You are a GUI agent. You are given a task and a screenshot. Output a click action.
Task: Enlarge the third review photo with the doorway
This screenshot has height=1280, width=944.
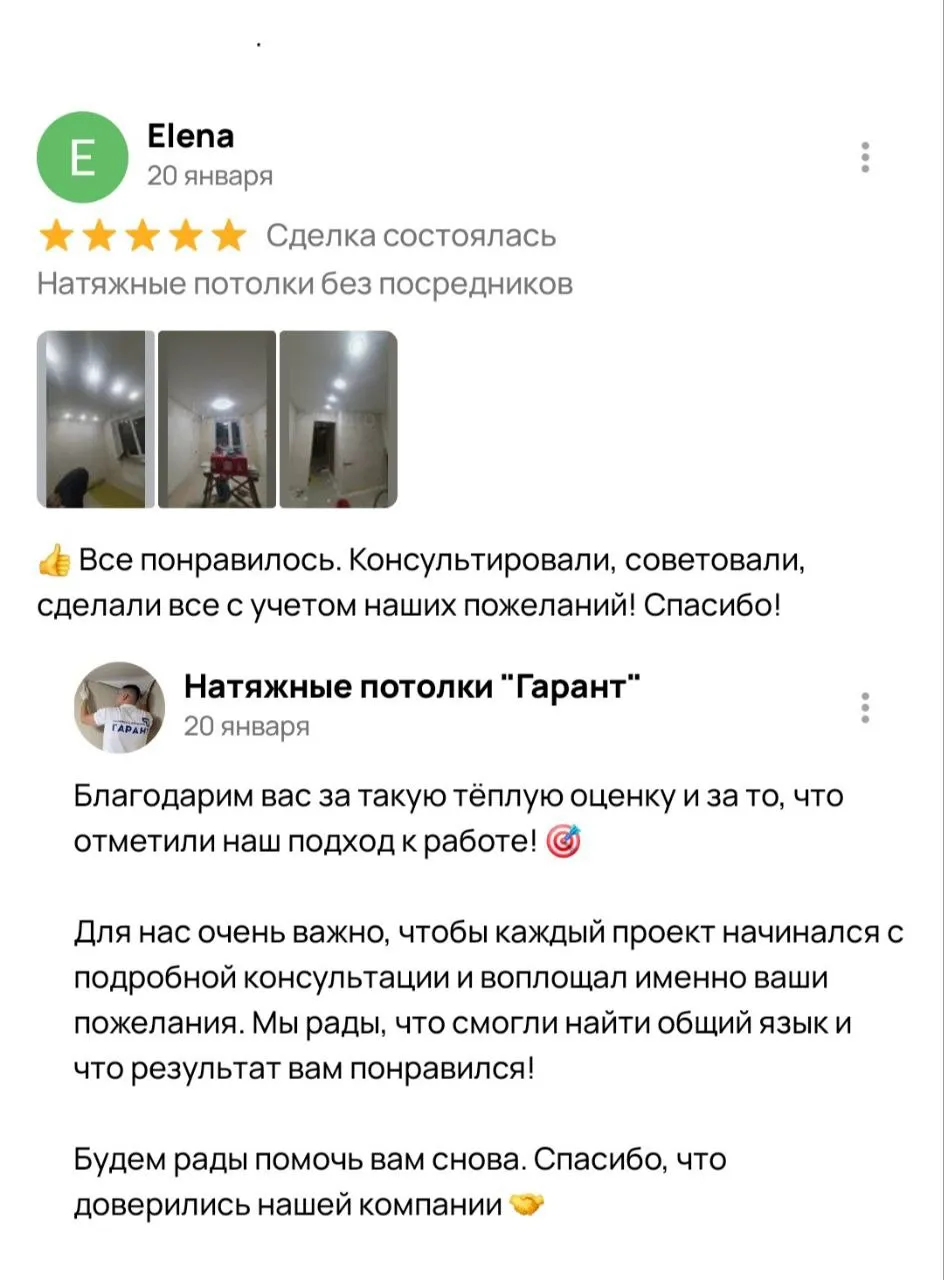(x=338, y=419)
